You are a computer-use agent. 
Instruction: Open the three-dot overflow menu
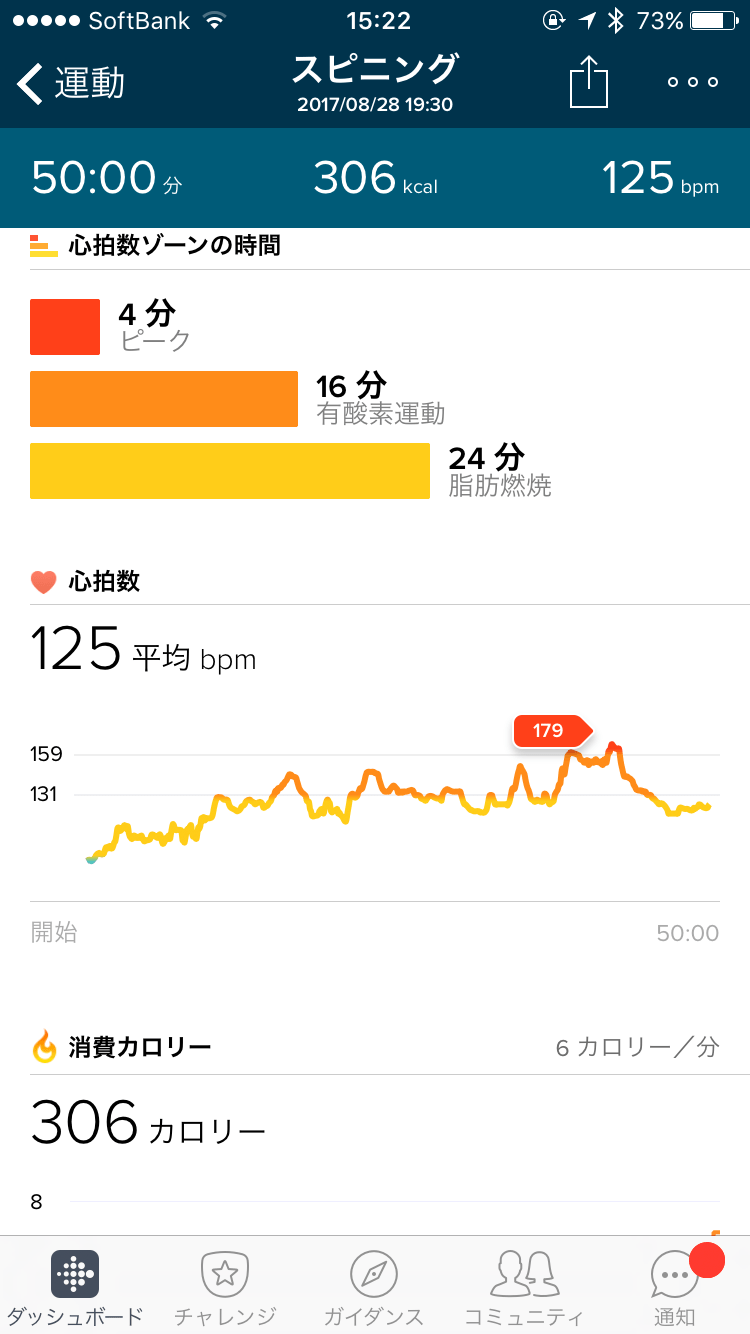[x=693, y=83]
